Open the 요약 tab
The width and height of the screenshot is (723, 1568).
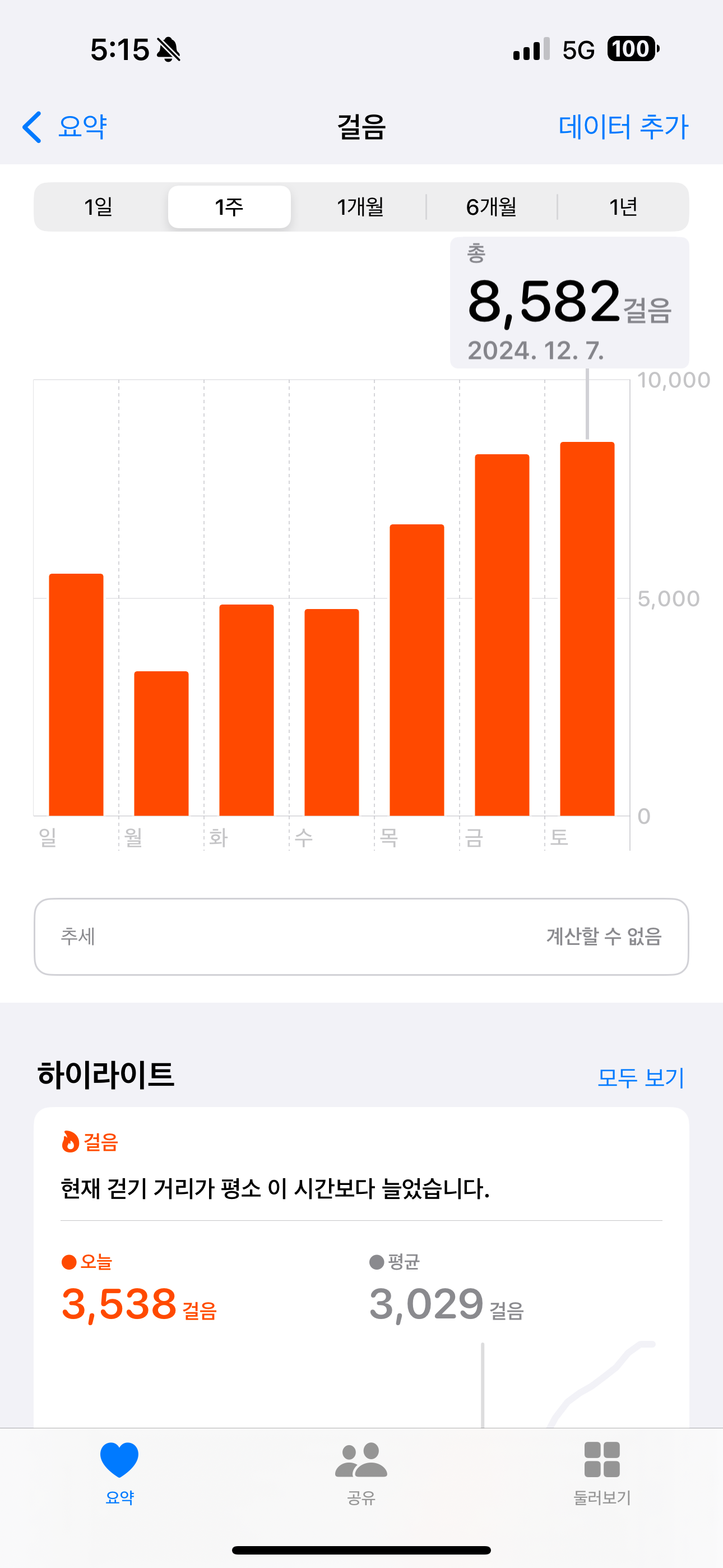click(x=119, y=1470)
